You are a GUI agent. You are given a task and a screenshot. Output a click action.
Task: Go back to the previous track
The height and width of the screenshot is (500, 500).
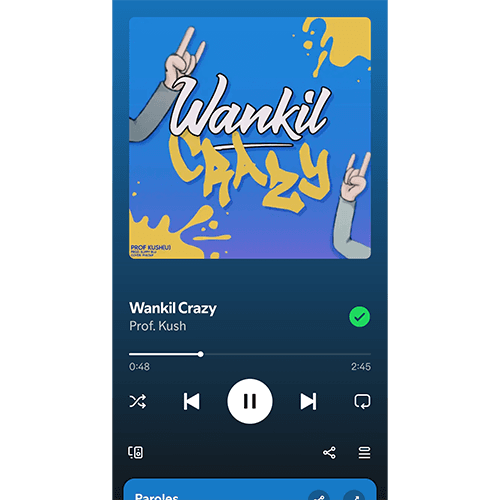[x=192, y=401]
